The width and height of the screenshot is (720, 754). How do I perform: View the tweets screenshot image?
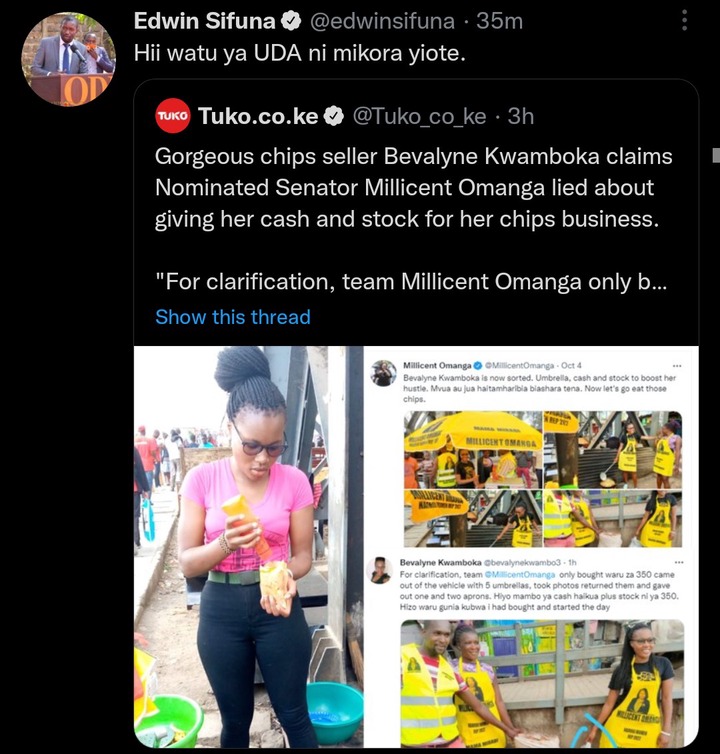pyautogui.click(x=528, y=547)
